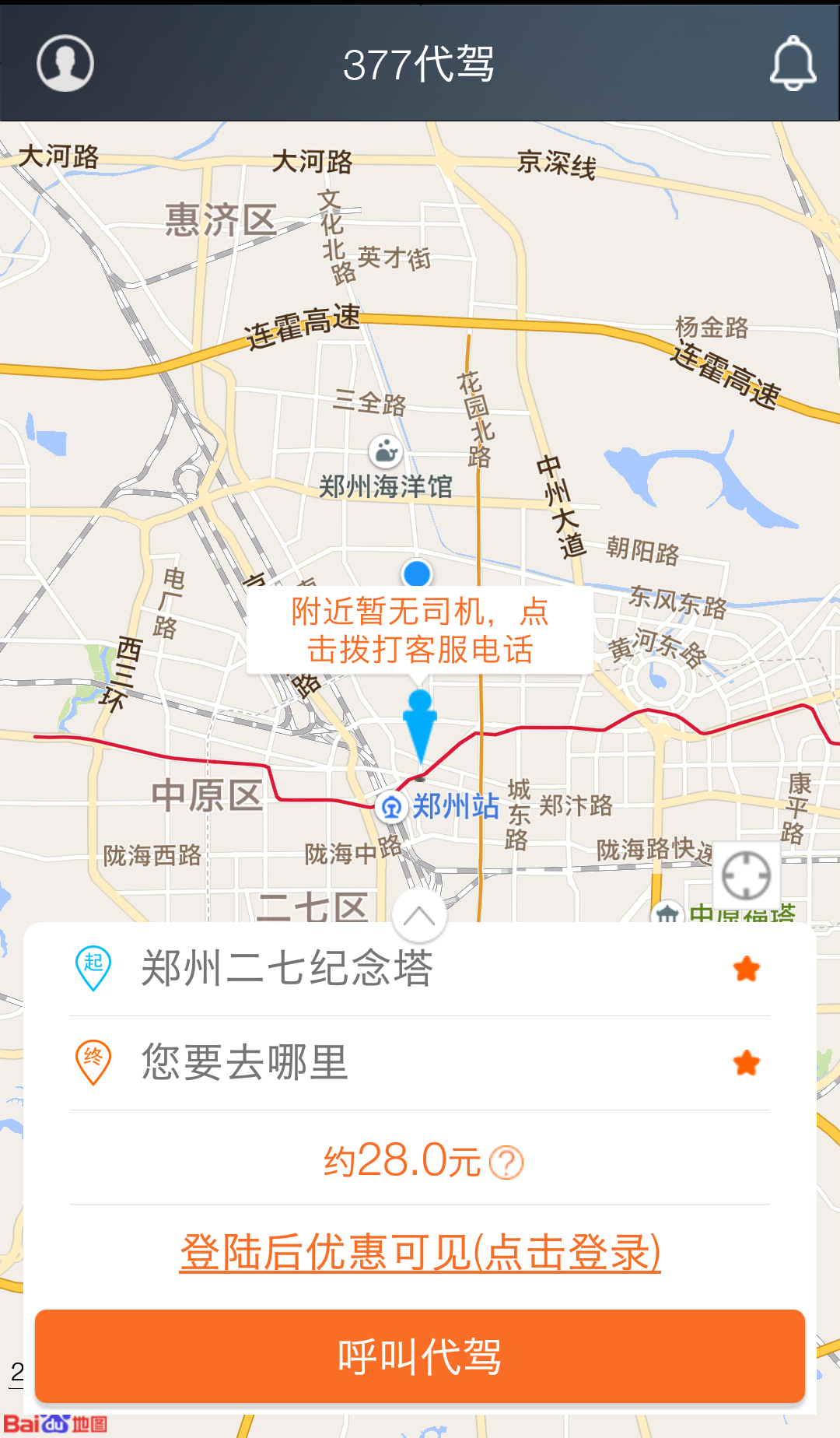
Task: Collapse the ride panel with the chevron
Action: [x=420, y=915]
